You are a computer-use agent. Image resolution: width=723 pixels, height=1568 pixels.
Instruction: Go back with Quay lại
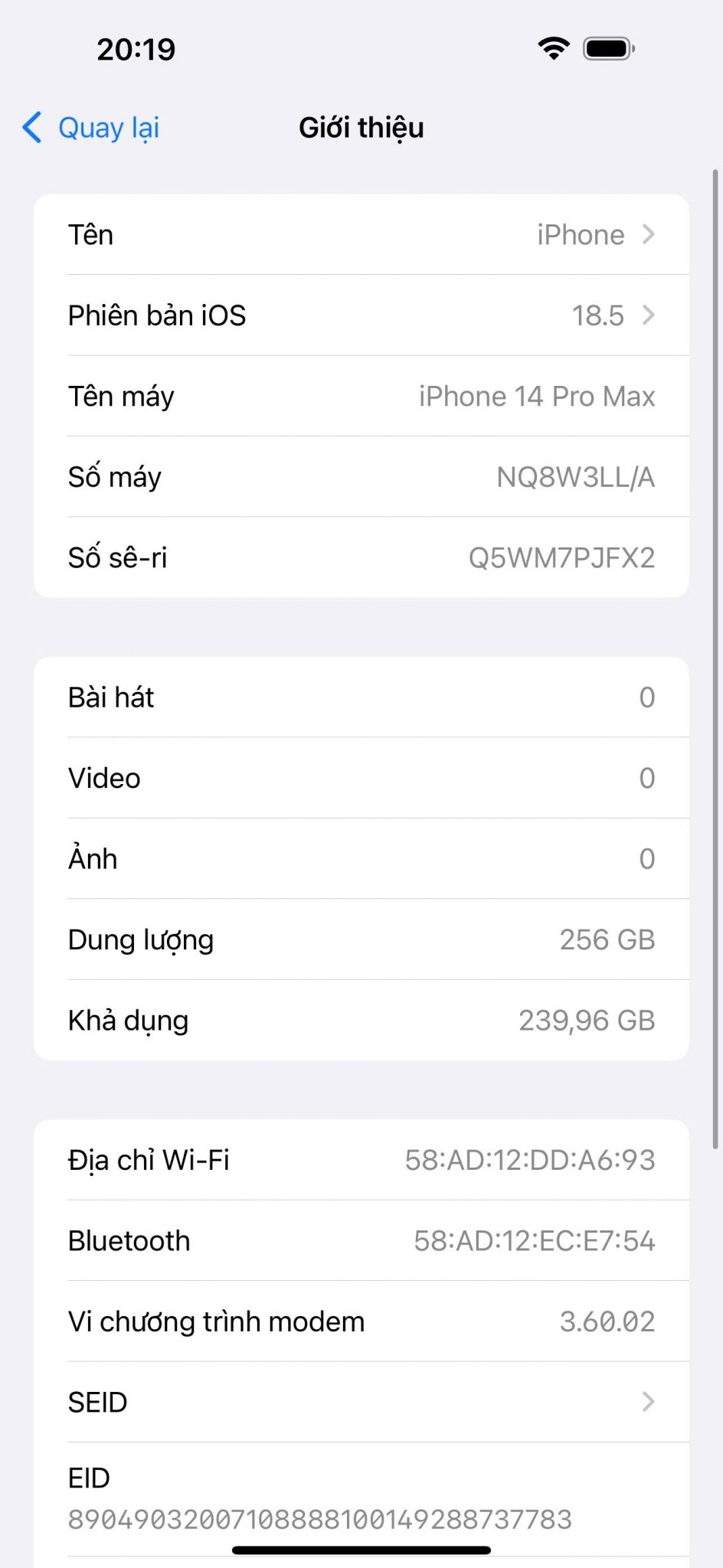click(91, 128)
